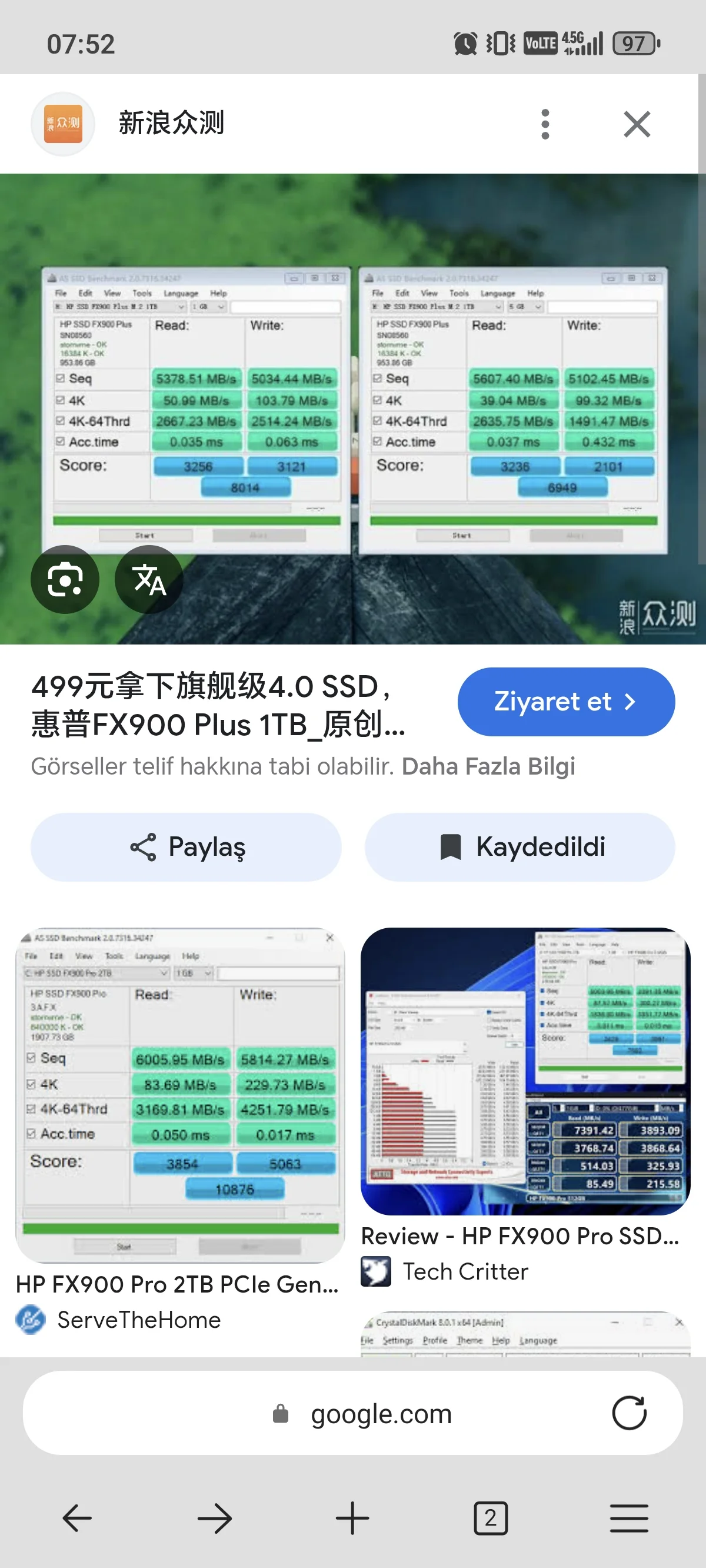706x1568 pixels.
Task: Share image via Paylaş button
Action: pyautogui.click(x=186, y=847)
